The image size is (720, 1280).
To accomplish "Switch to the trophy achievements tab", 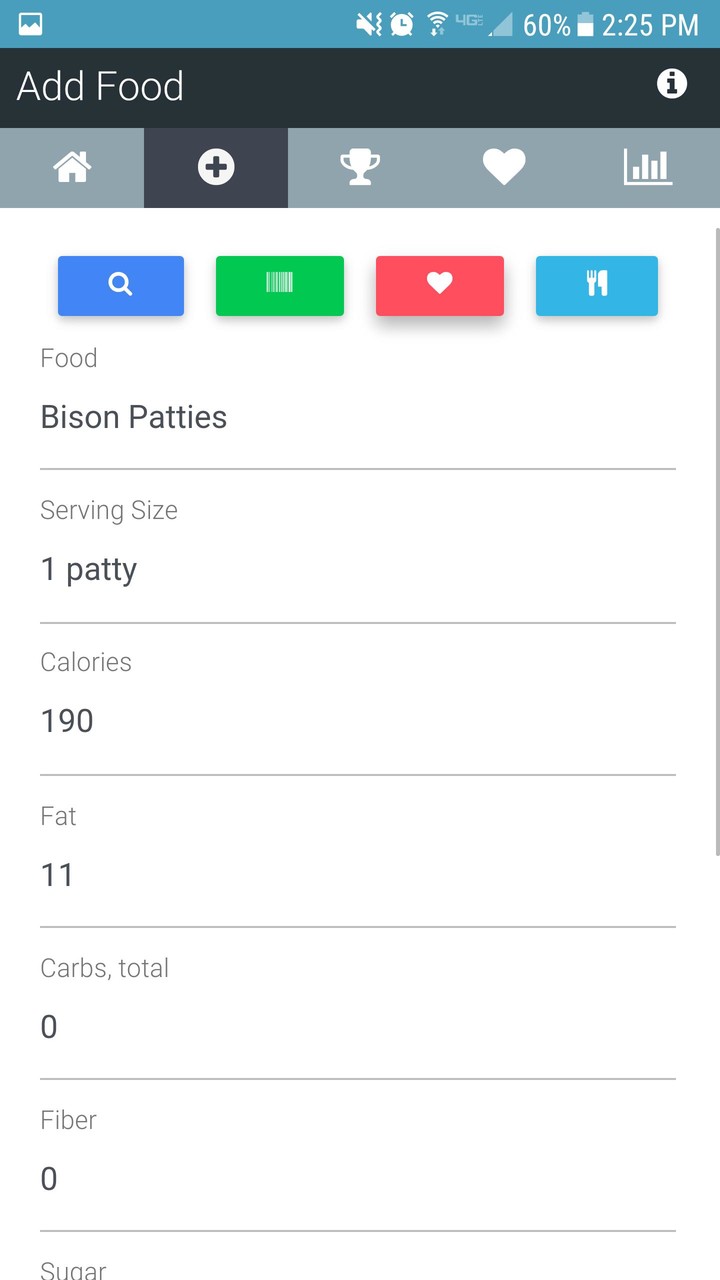I will 360,168.
